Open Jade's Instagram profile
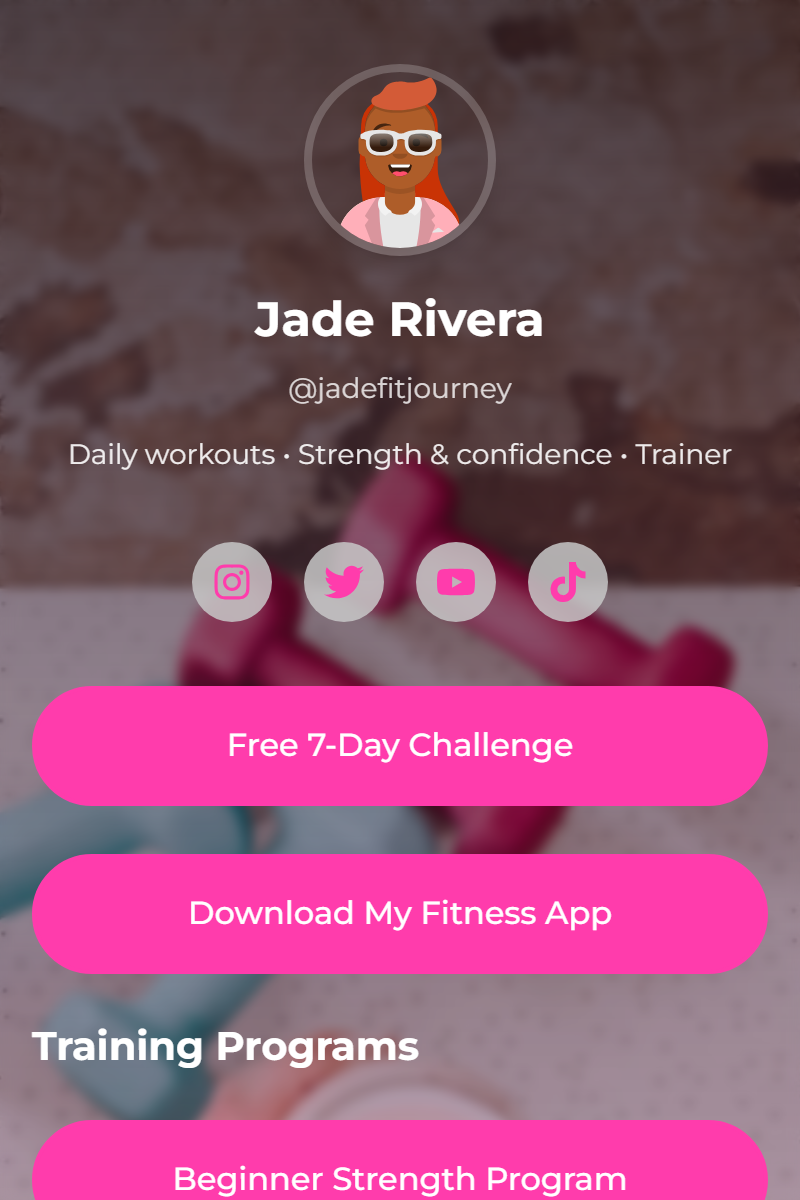Screen dimensions: 800x1200 tap(232, 582)
